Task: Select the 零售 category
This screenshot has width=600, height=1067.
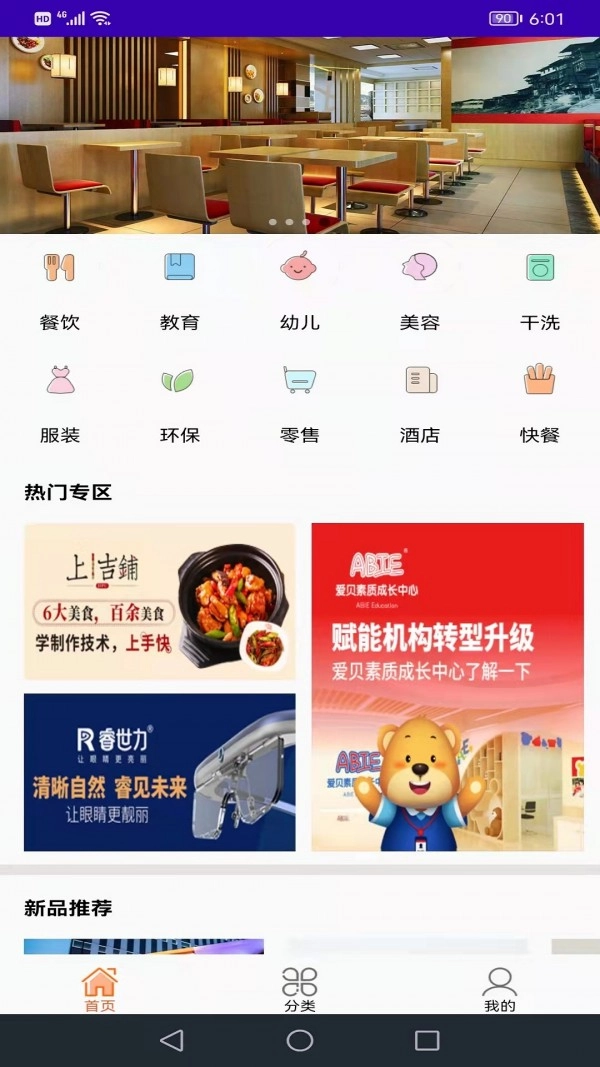Action: (x=300, y=403)
